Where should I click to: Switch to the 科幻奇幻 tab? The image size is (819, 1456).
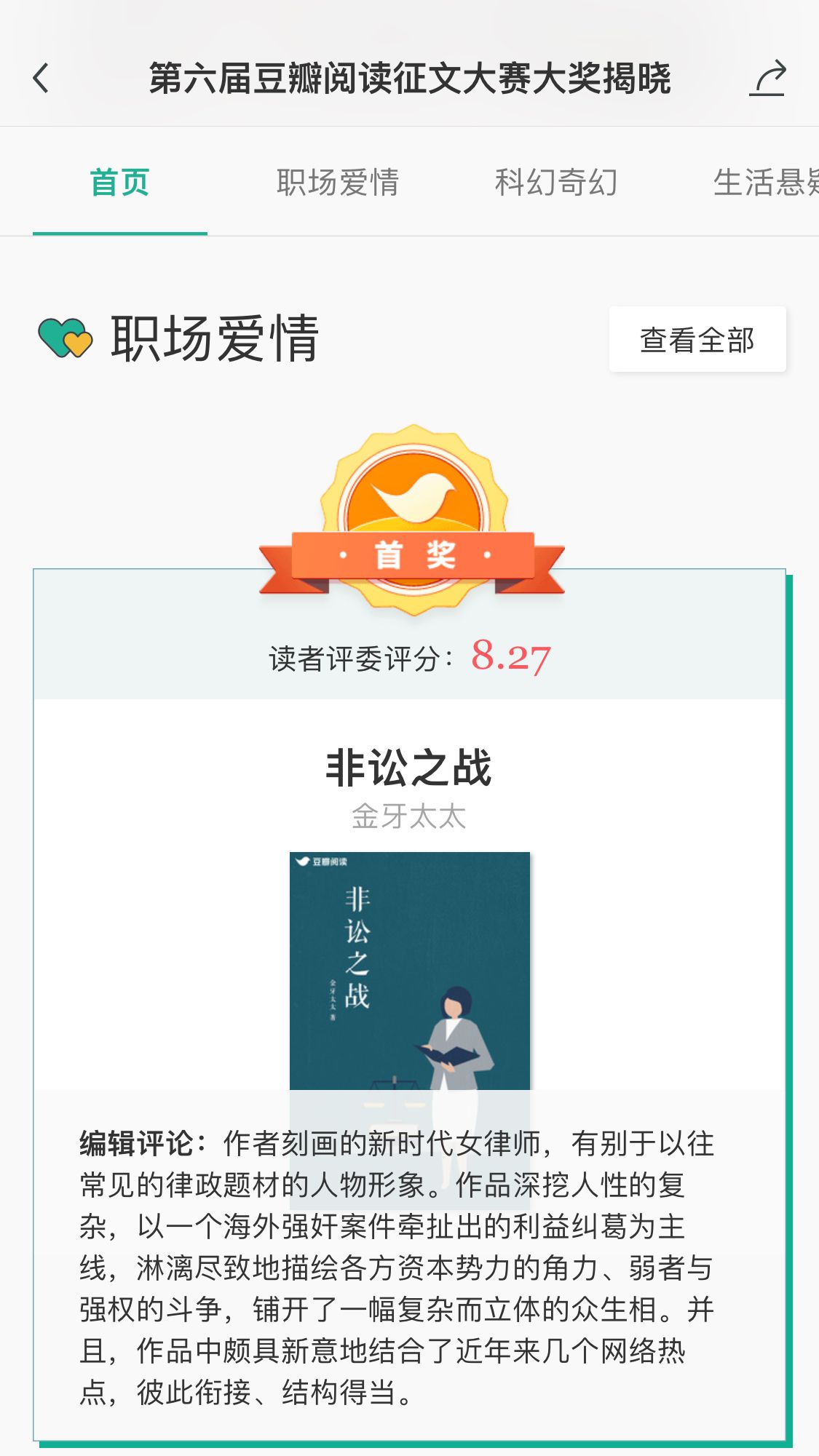[x=556, y=182]
